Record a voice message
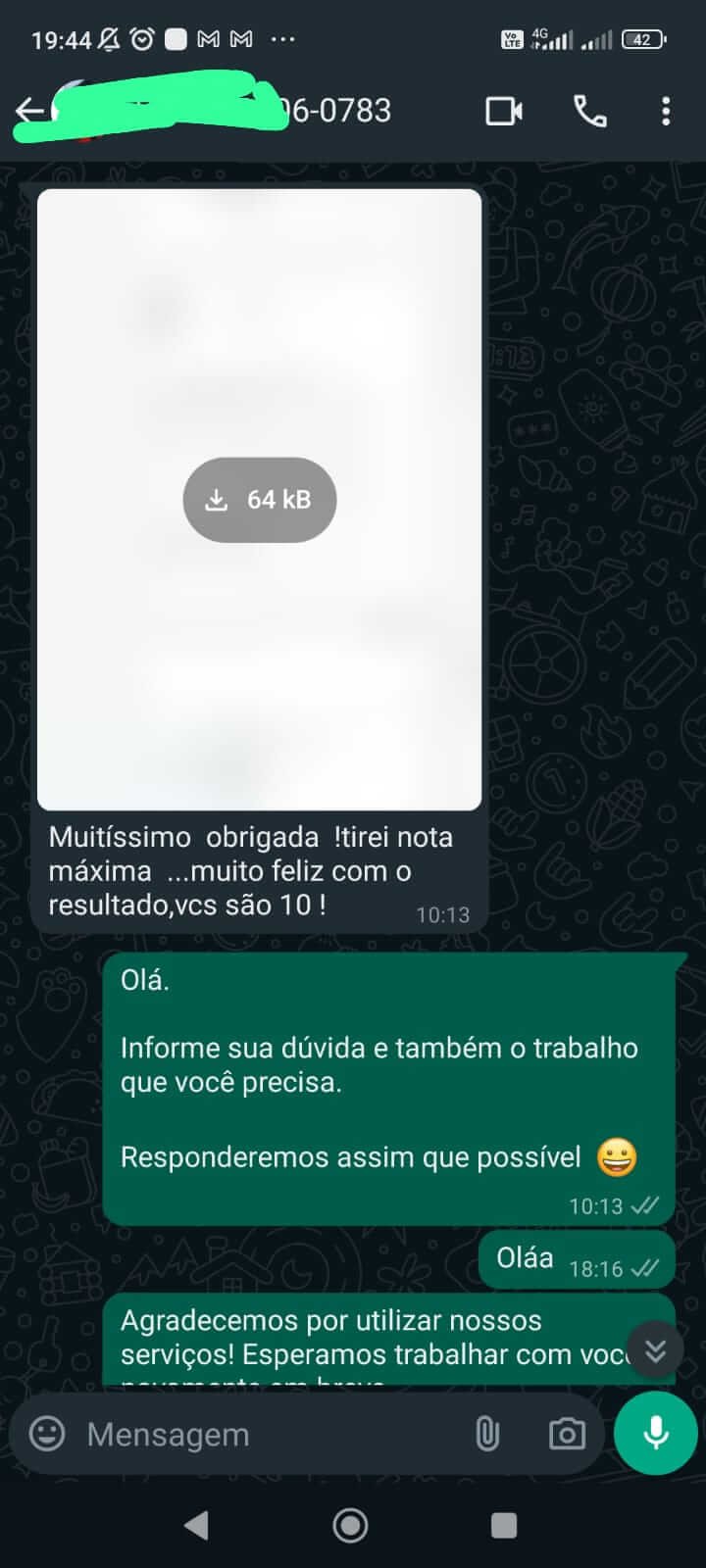 coord(655,1433)
